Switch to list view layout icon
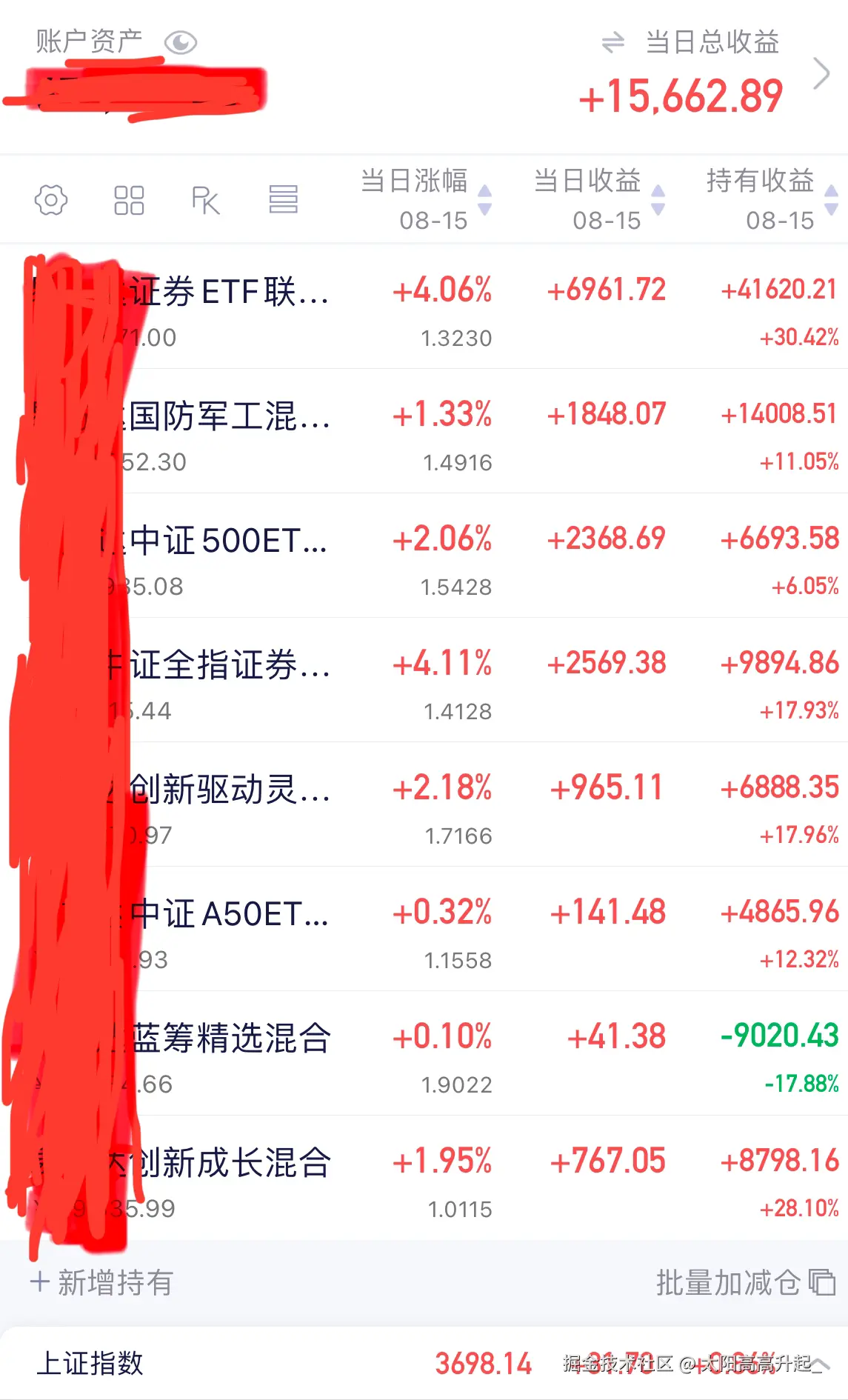Viewport: 848px width, 1400px height. click(x=284, y=199)
